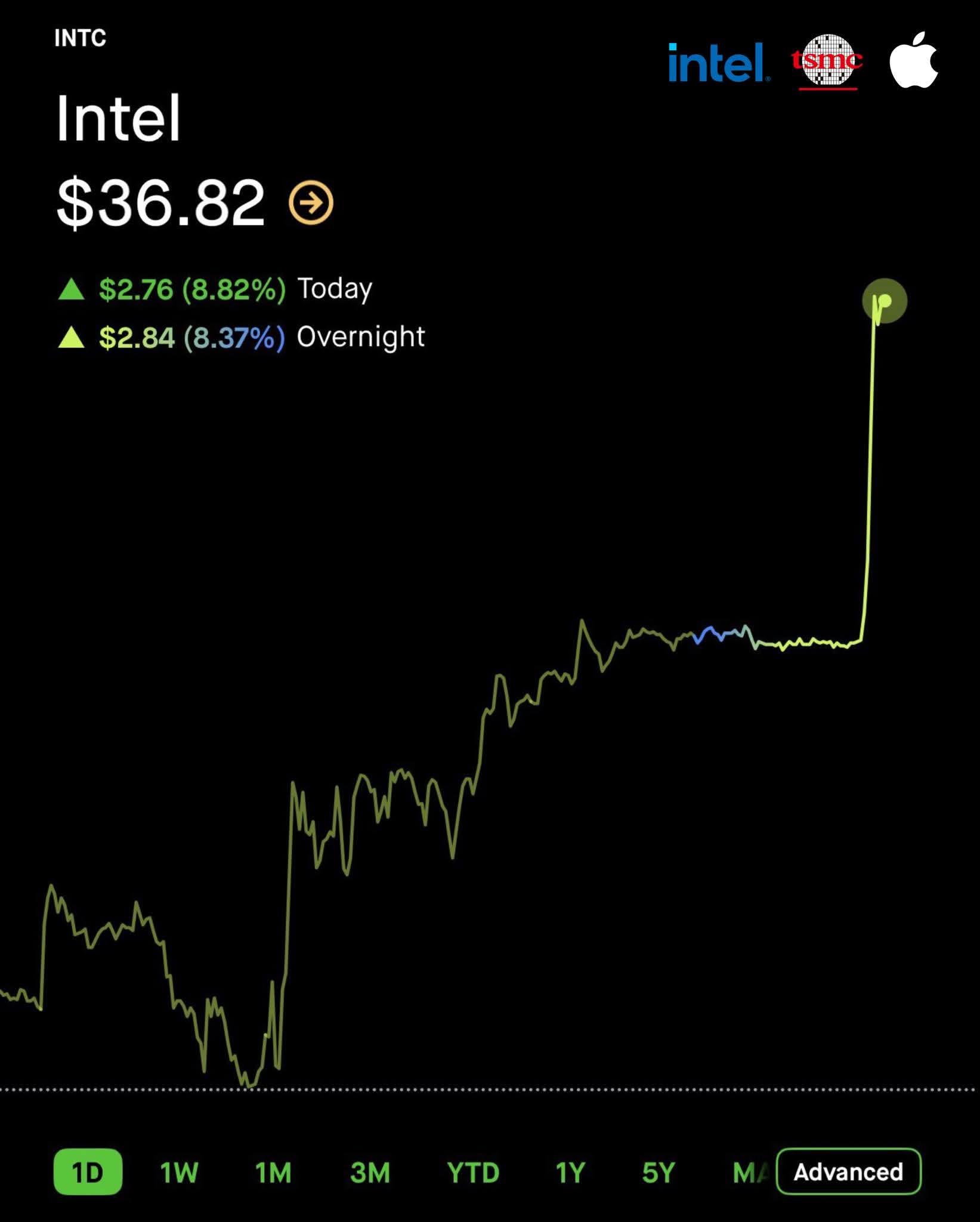Display the 5Y price history
The height and width of the screenshot is (1222, 980).
click(659, 1172)
